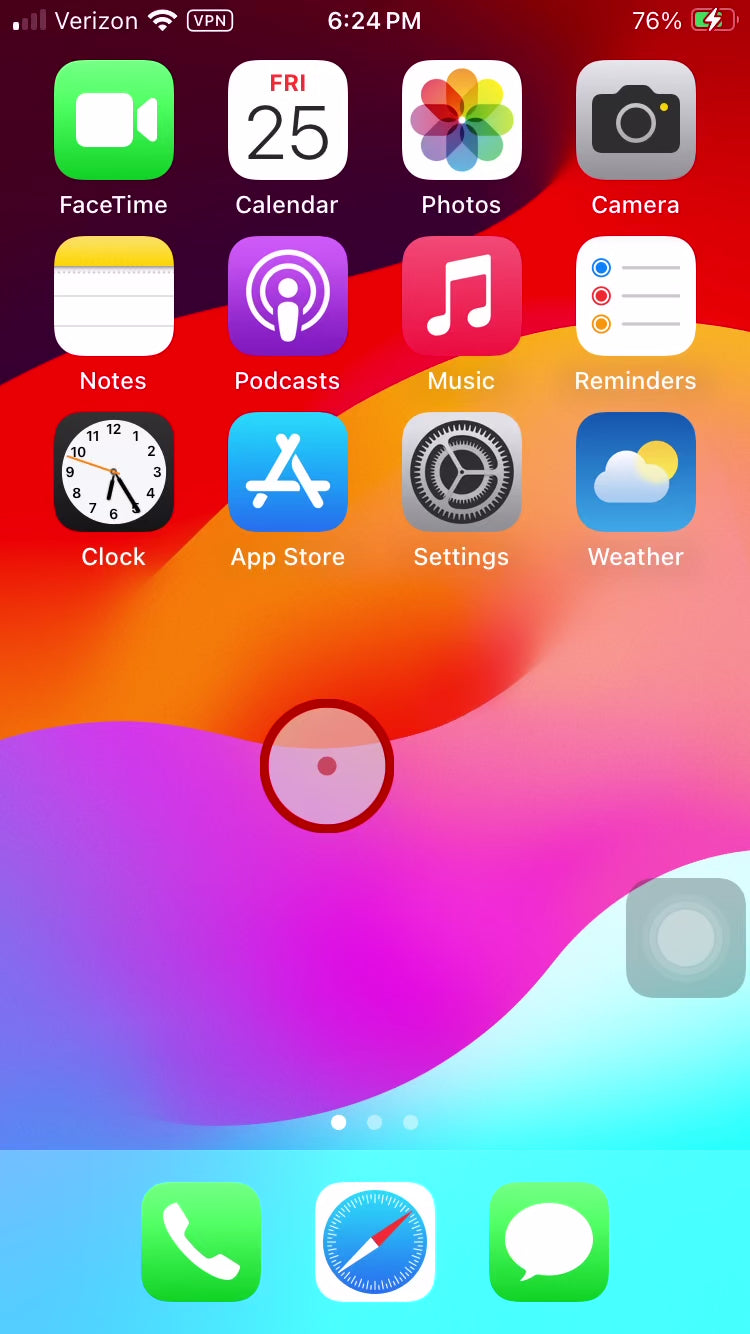Tap the AssistiveTouch floating button
Viewport: 750px width, 1334px height.
click(x=686, y=938)
